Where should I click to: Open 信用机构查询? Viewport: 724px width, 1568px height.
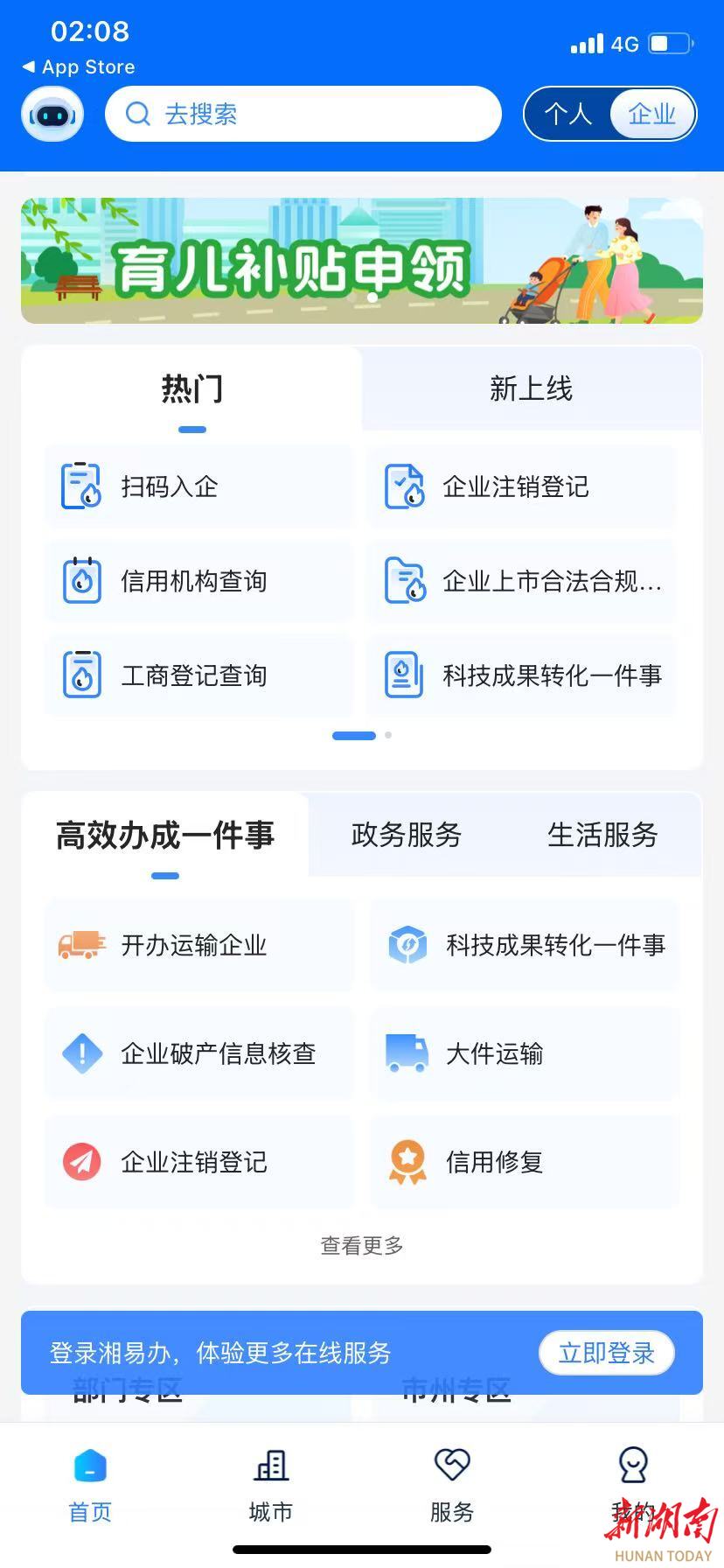pyautogui.click(x=199, y=581)
